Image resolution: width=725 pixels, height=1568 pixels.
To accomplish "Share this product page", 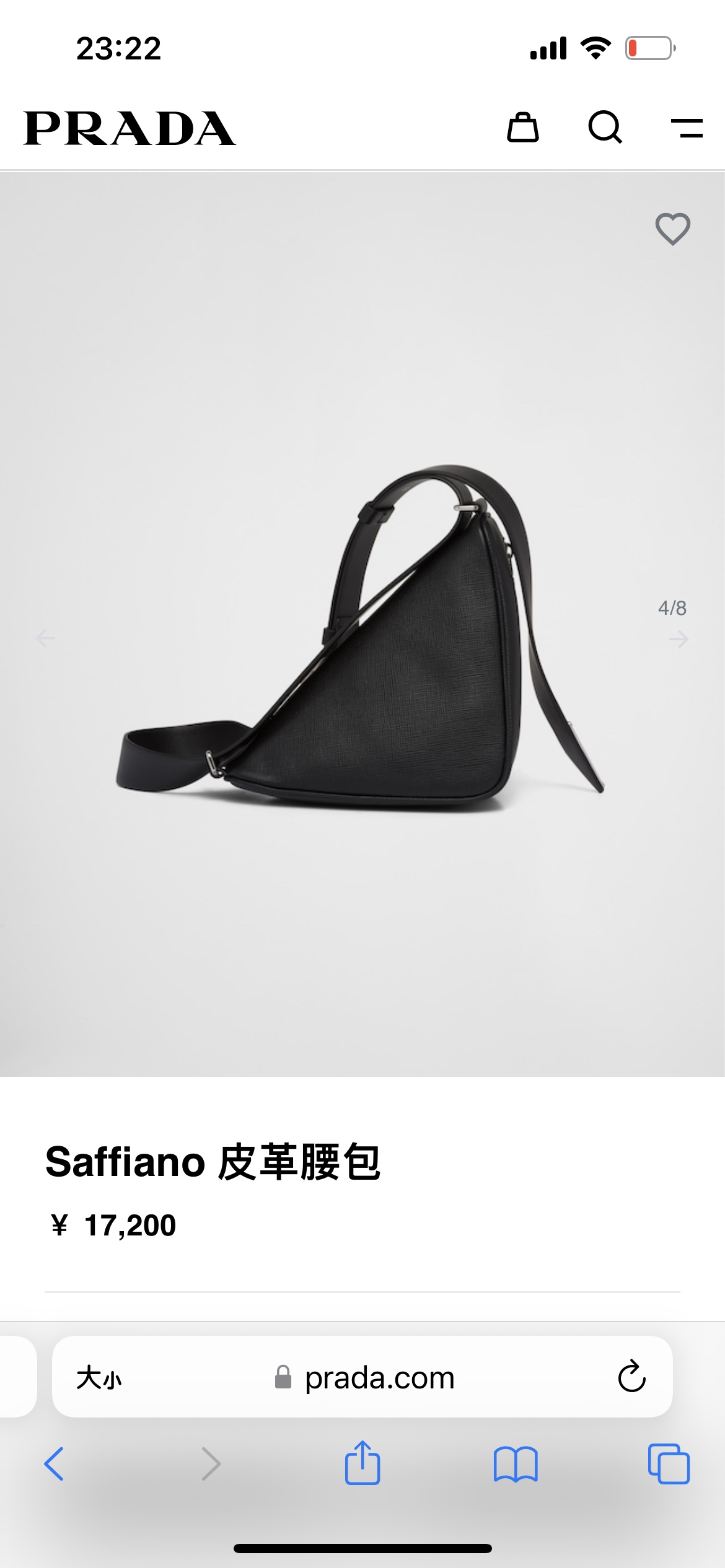I will click(362, 1463).
